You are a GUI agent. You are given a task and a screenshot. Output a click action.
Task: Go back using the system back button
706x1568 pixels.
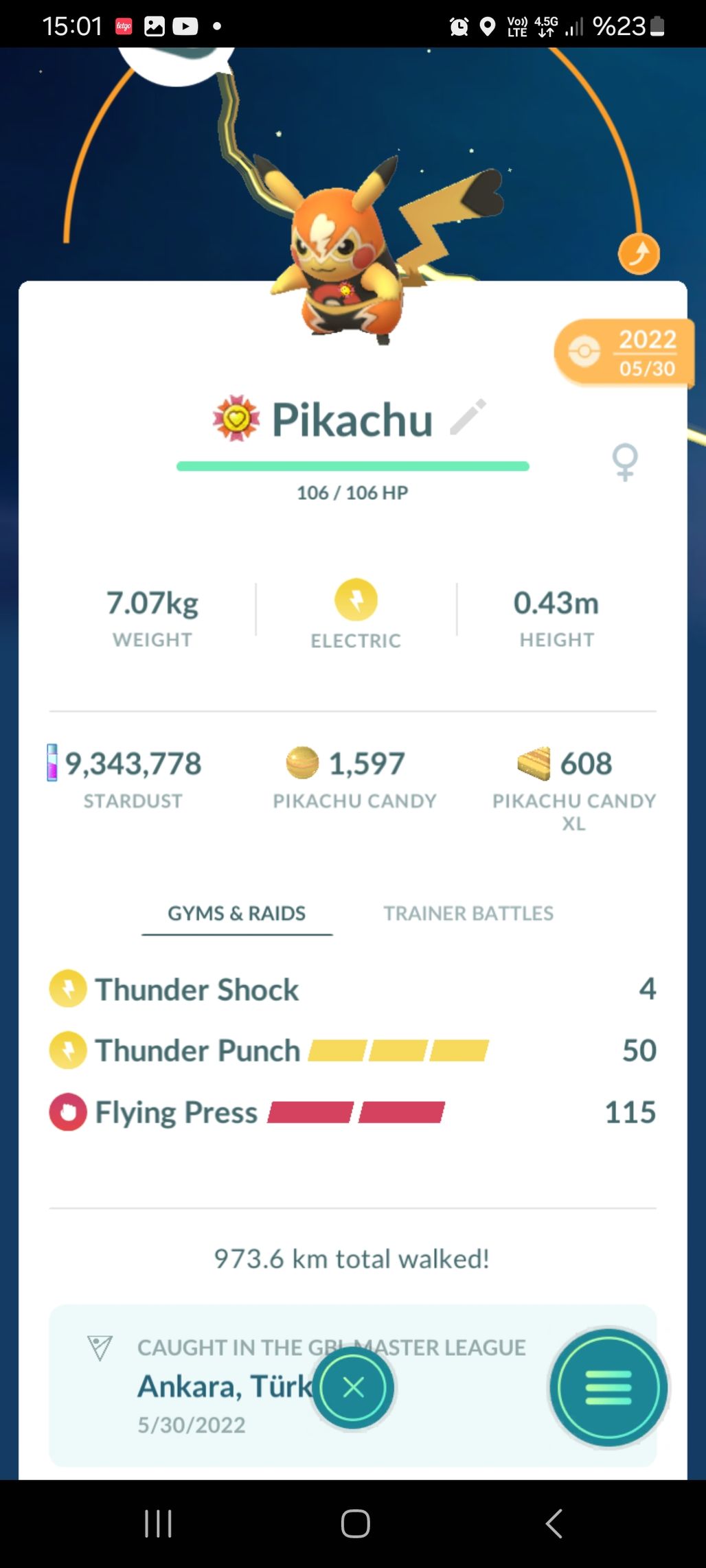(554, 1523)
